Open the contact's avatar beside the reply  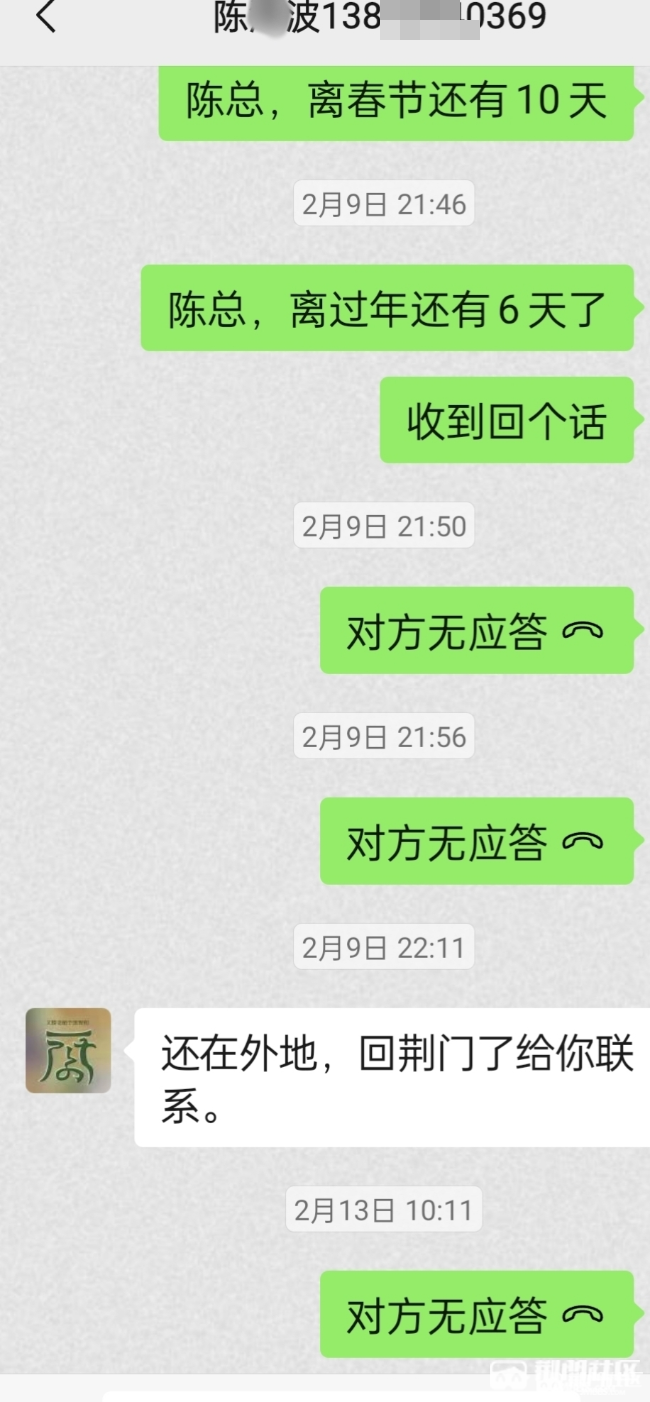point(68,1050)
